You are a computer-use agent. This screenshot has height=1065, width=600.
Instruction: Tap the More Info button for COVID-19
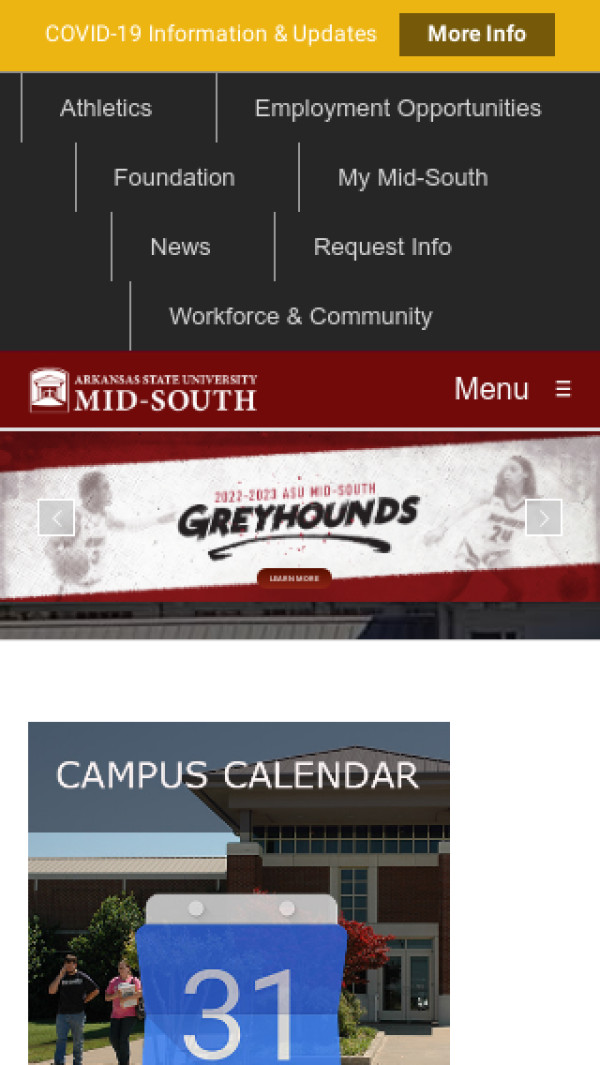(476, 34)
